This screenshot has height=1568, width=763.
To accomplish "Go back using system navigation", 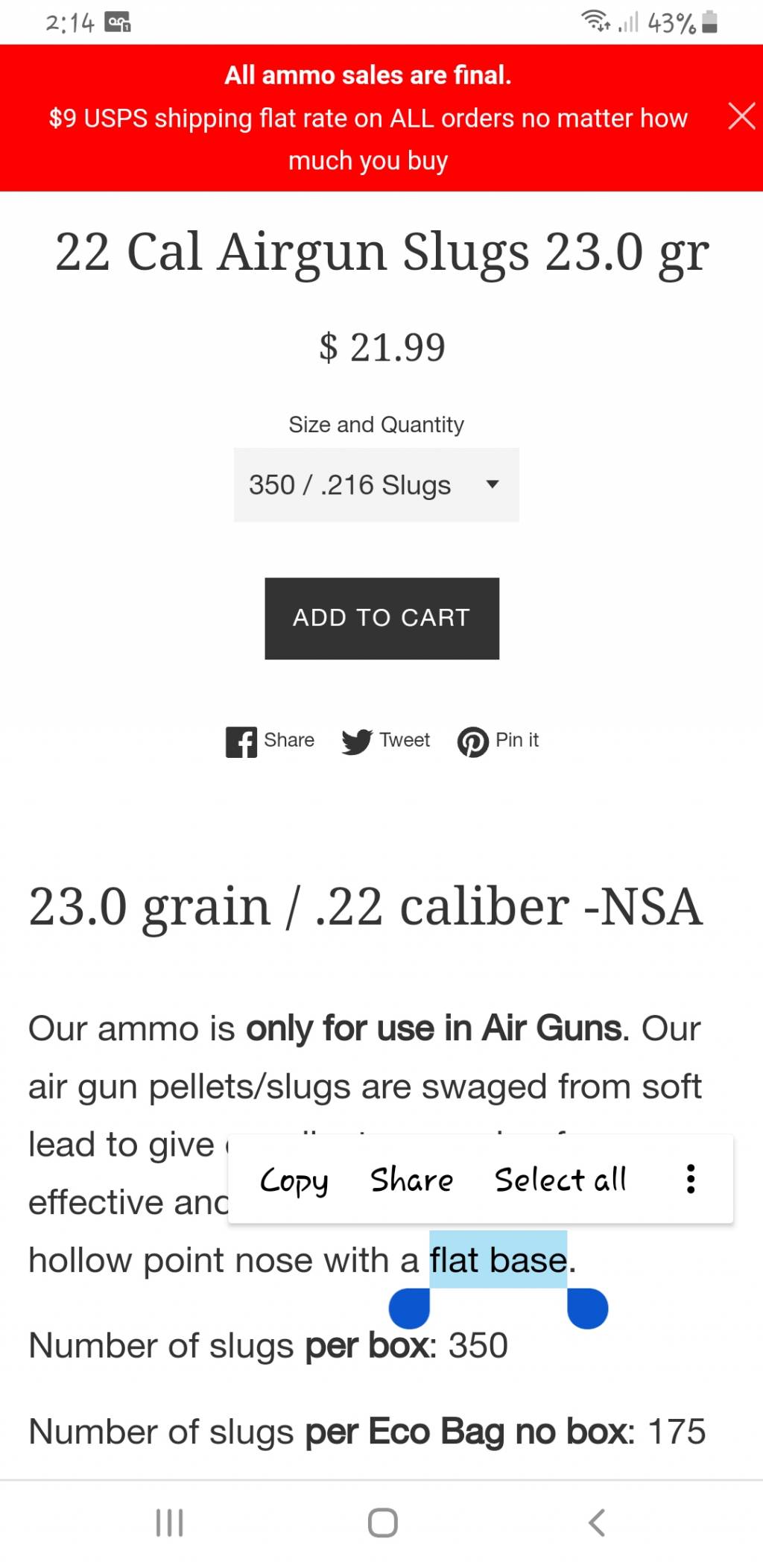I will pyautogui.click(x=596, y=1523).
